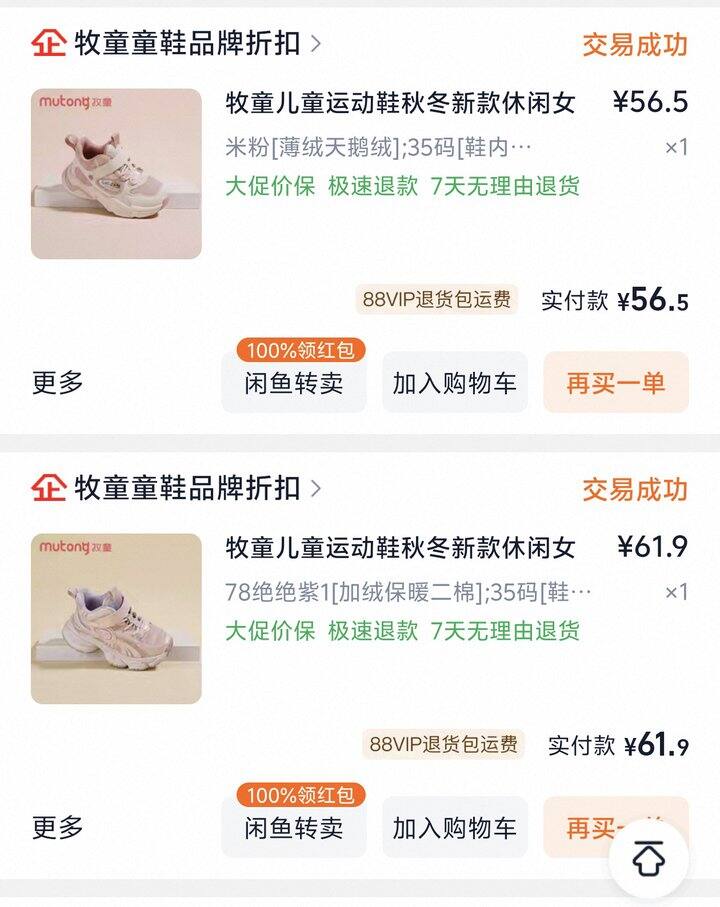Tap 更多 in the ¥61.9 order
Screen dimensions: 720x907
pyautogui.click(x=58, y=827)
